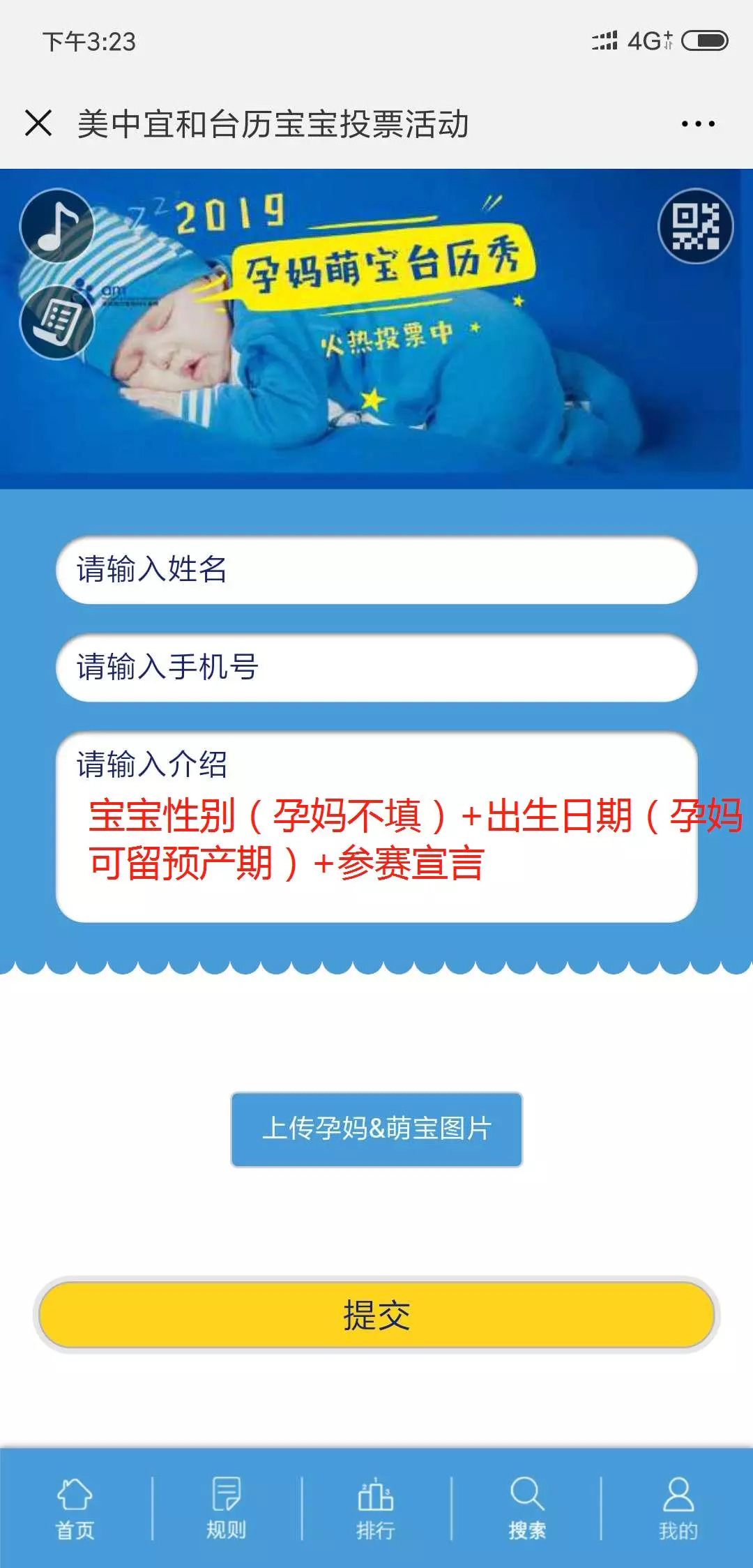Switch to the 排行 ranking tab
Image resolution: width=753 pixels, height=1568 pixels.
376,1508
